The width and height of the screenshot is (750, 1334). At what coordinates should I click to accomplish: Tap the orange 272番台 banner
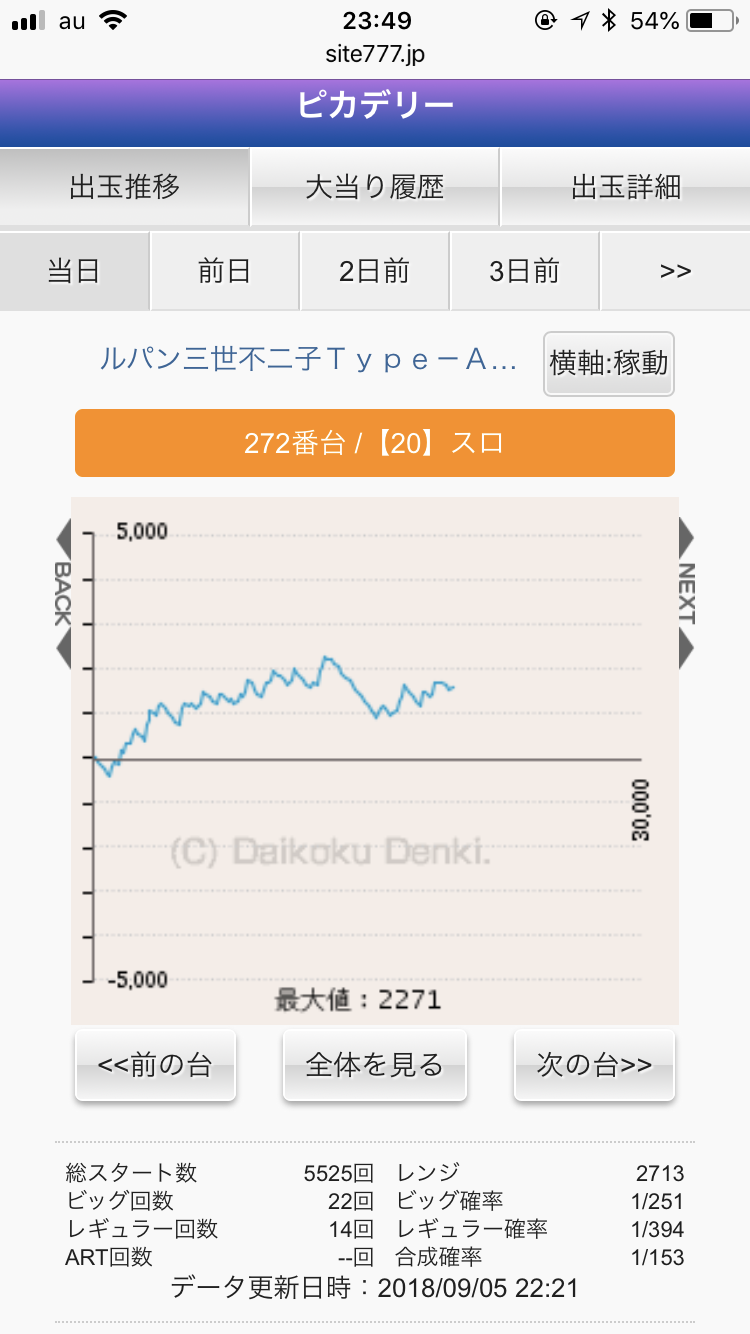375,443
